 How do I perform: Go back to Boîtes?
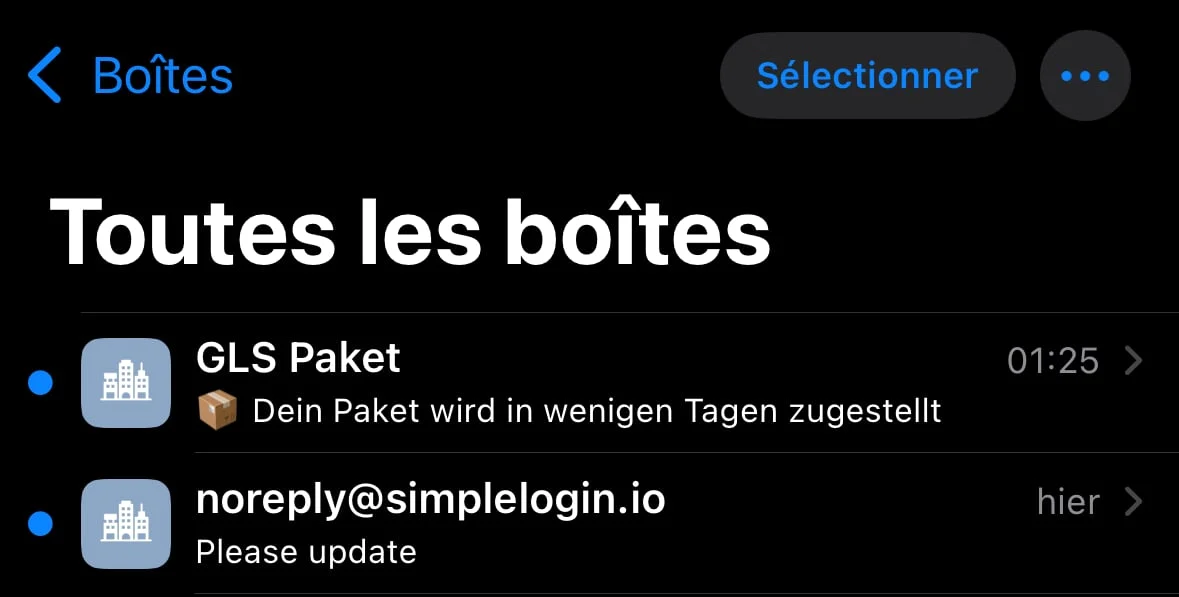(130, 76)
